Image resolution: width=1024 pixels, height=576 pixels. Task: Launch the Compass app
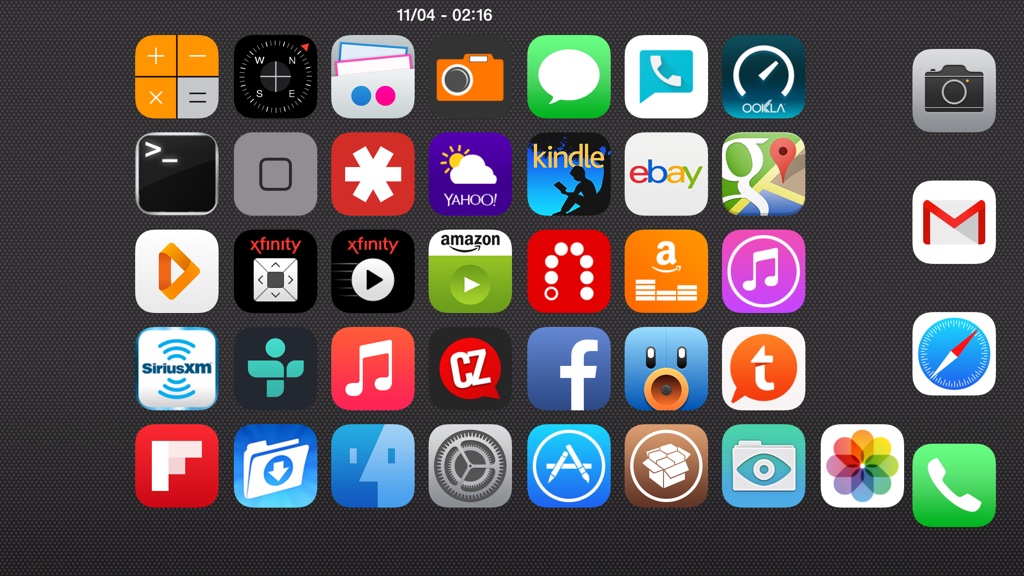(275, 77)
